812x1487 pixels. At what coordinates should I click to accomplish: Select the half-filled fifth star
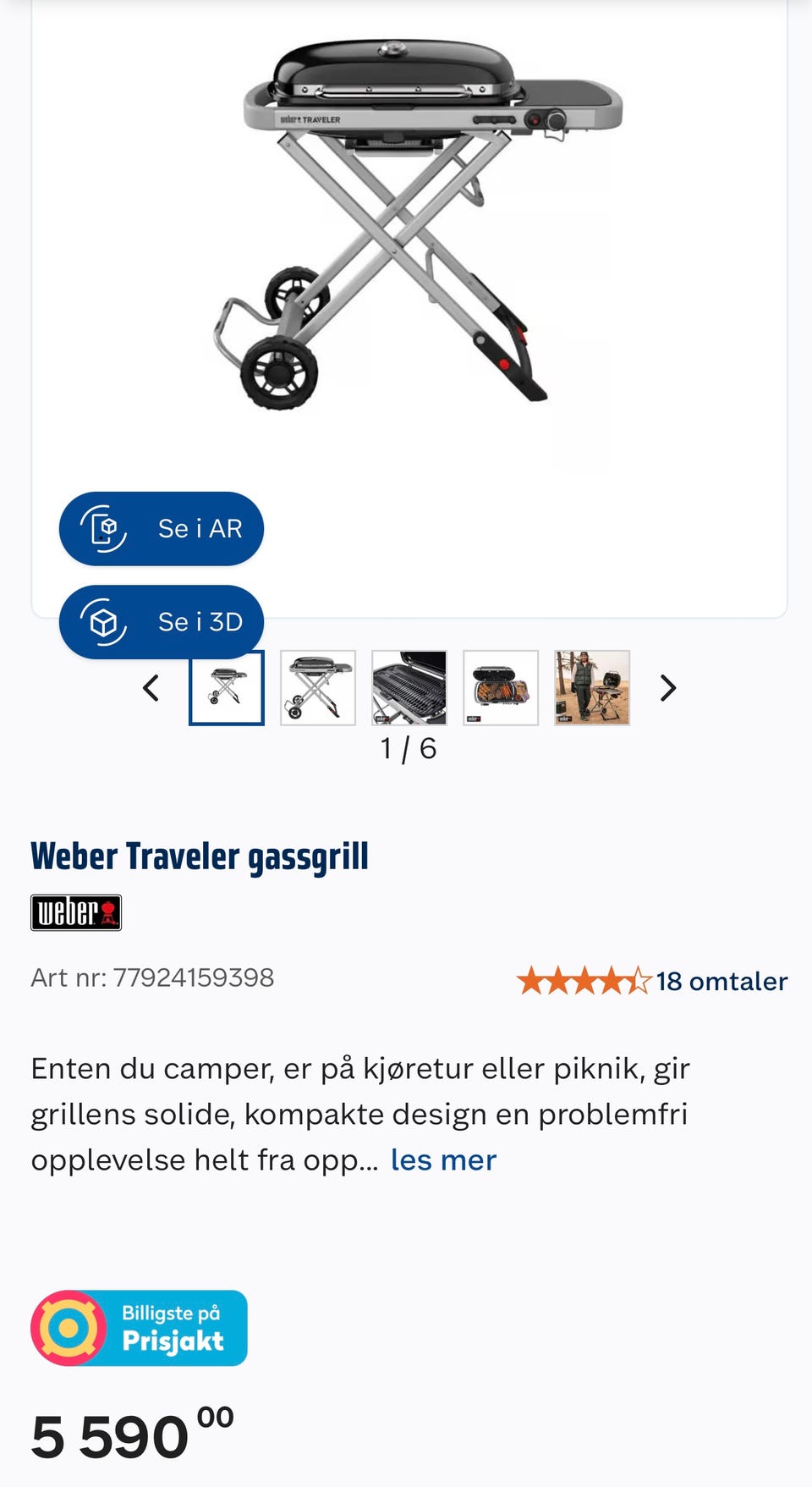pos(637,981)
